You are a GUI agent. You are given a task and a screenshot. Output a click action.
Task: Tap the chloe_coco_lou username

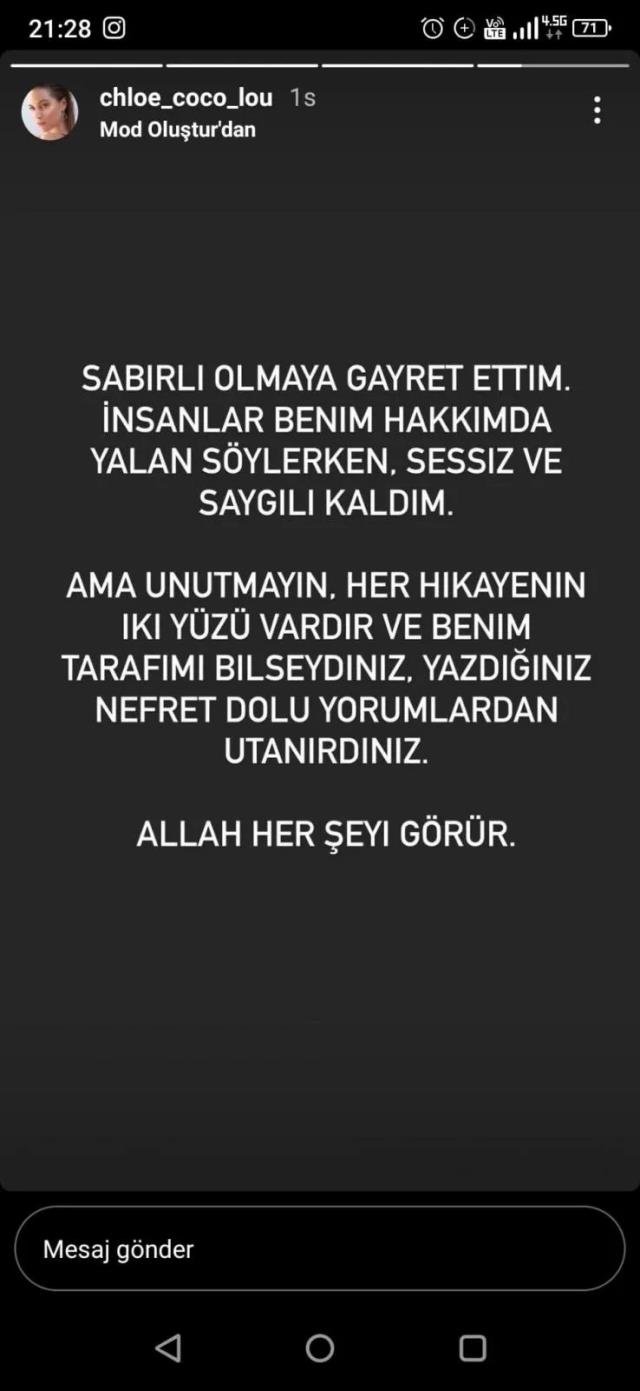click(186, 98)
